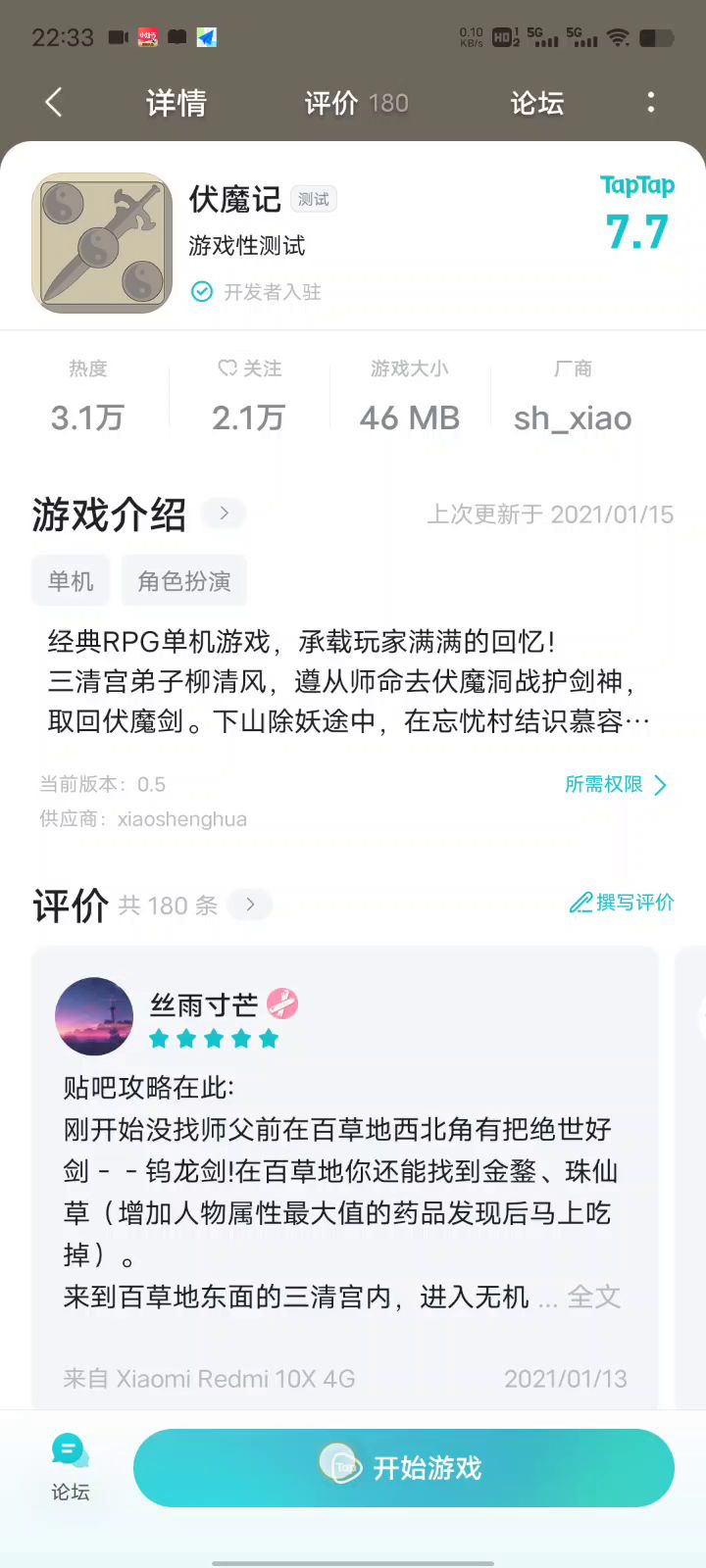Expand 游戏介绍 with its chevron

pos(225,513)
